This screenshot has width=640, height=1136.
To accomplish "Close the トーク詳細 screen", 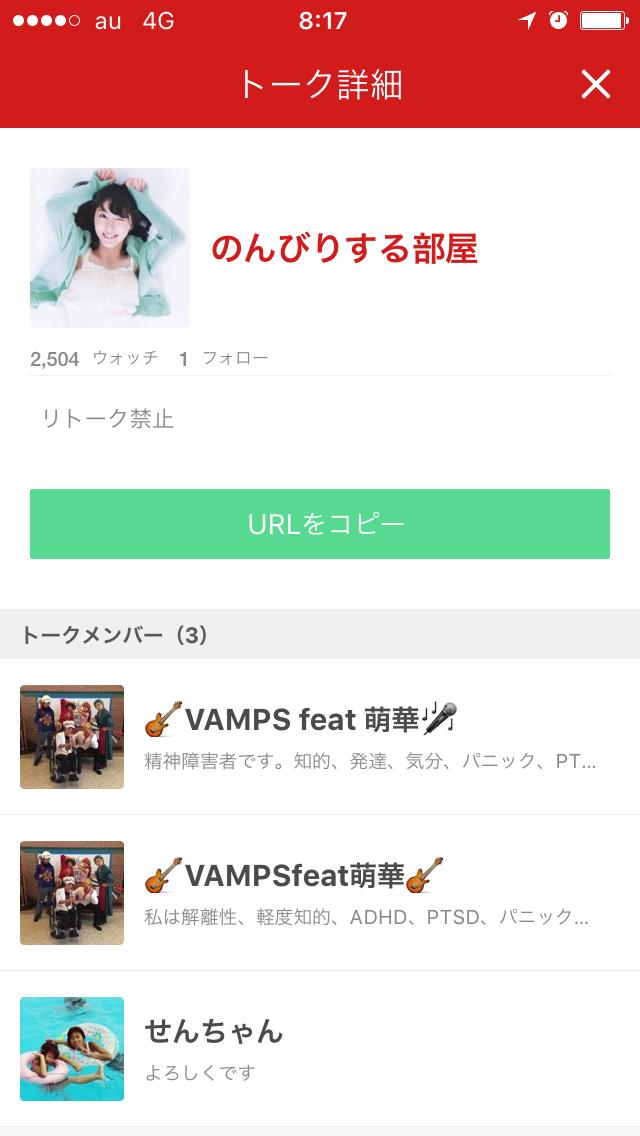I will (595, 85).
